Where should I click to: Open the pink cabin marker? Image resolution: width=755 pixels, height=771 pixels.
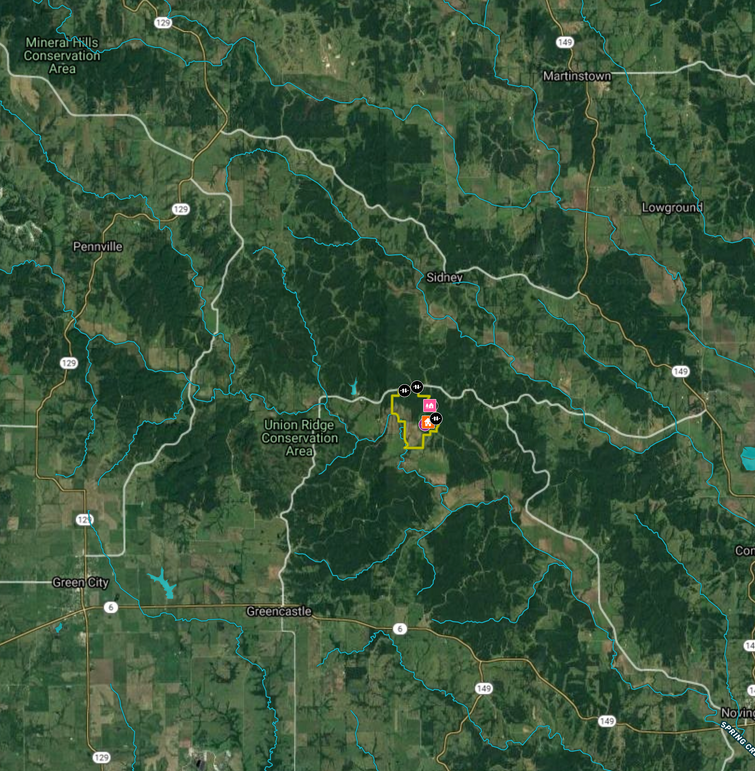click(x=430, y=406)
